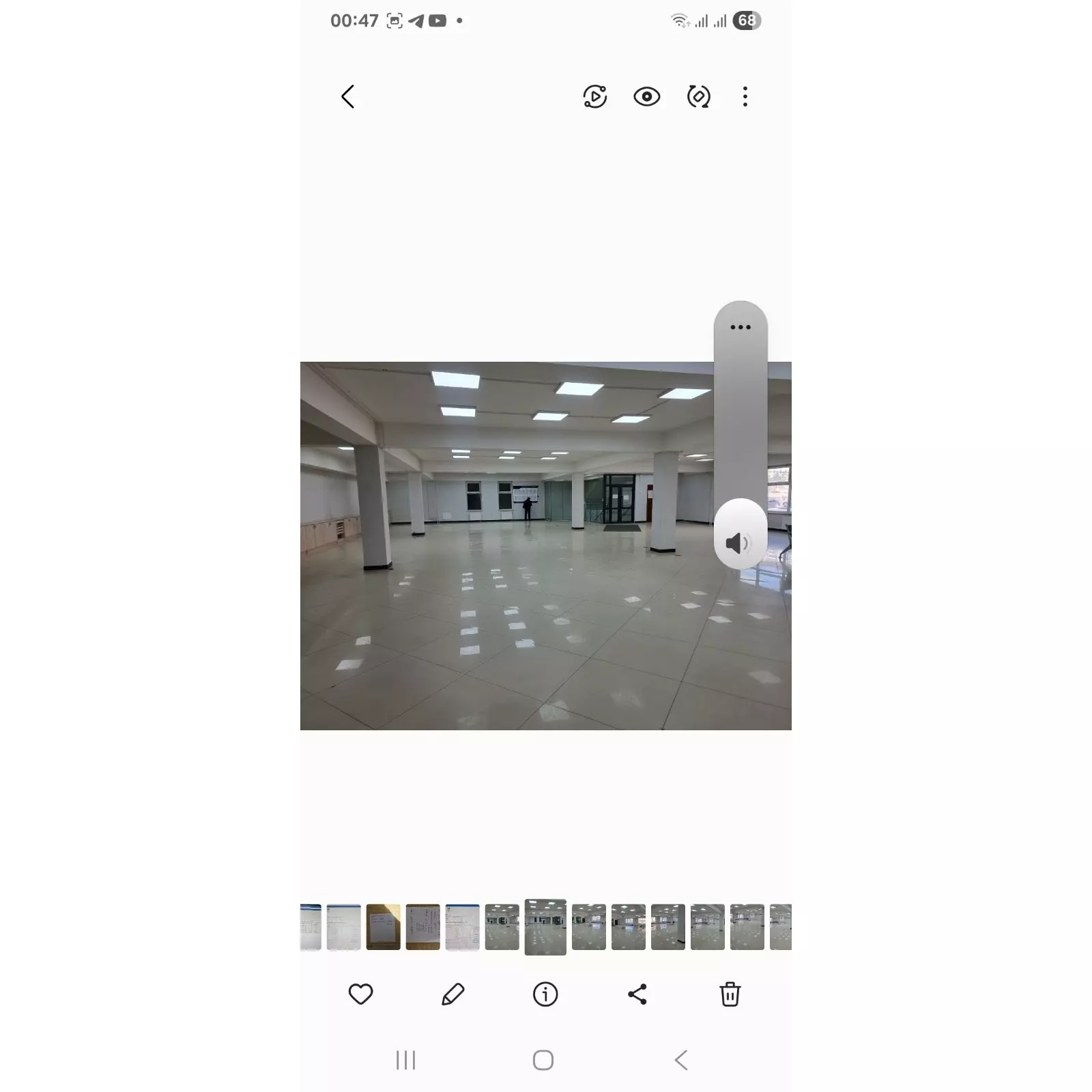This screenshot has width=1092, height=1092.
Task: Open the brown-background document thumbnail
Action: coord(383,927)
